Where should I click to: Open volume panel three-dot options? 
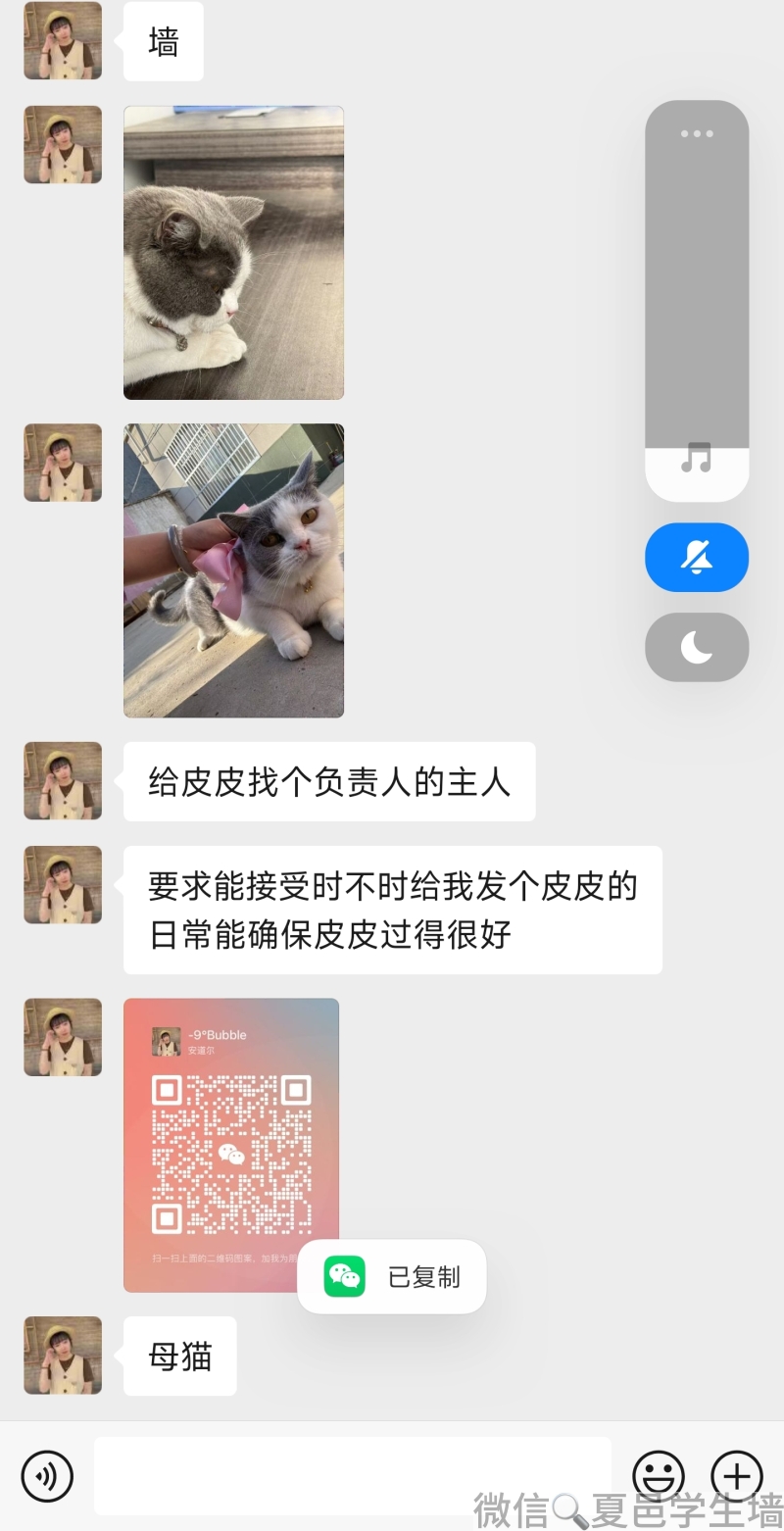point(697,133)
